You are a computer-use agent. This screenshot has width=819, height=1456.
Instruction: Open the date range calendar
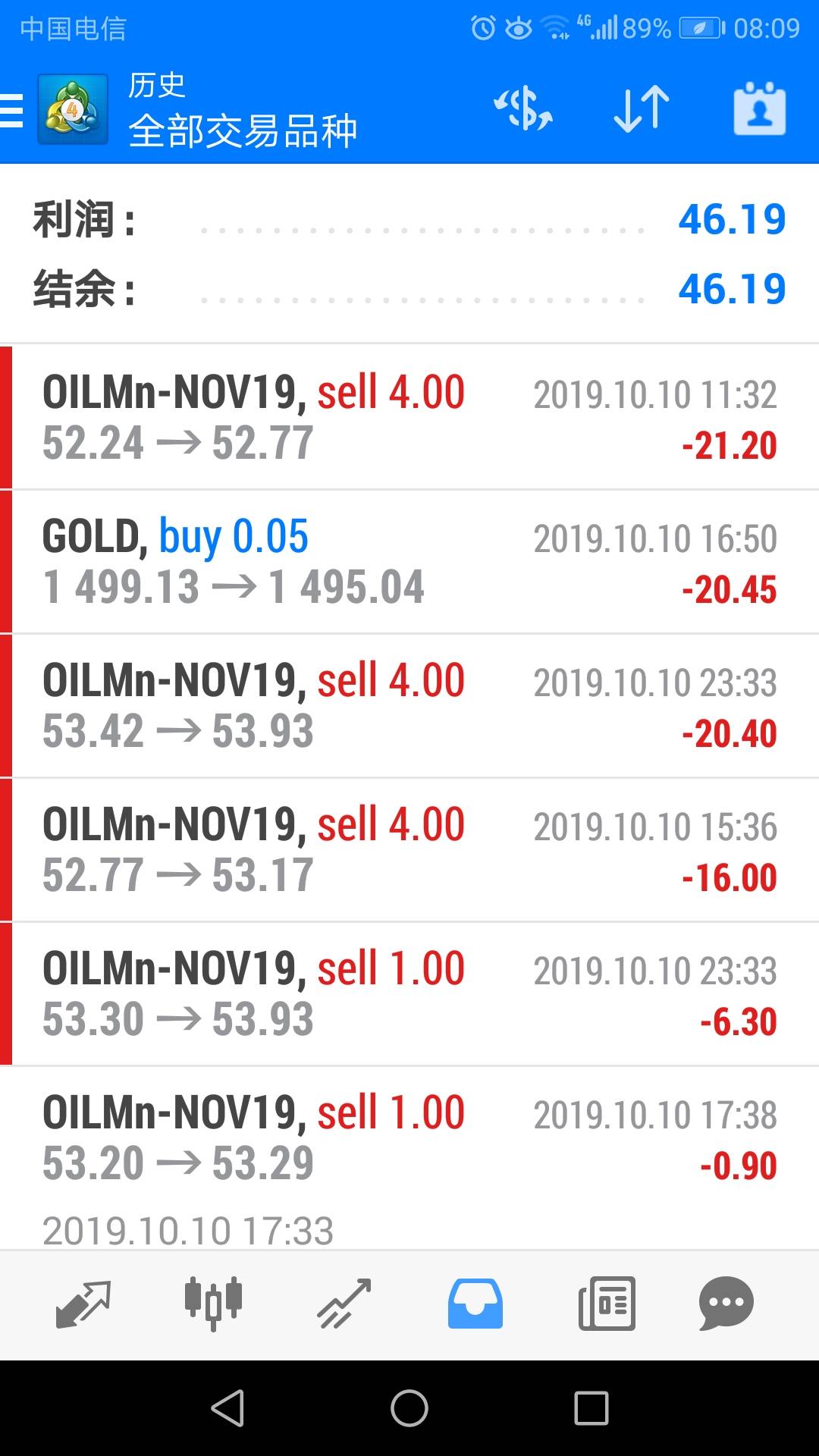[759, 109]
